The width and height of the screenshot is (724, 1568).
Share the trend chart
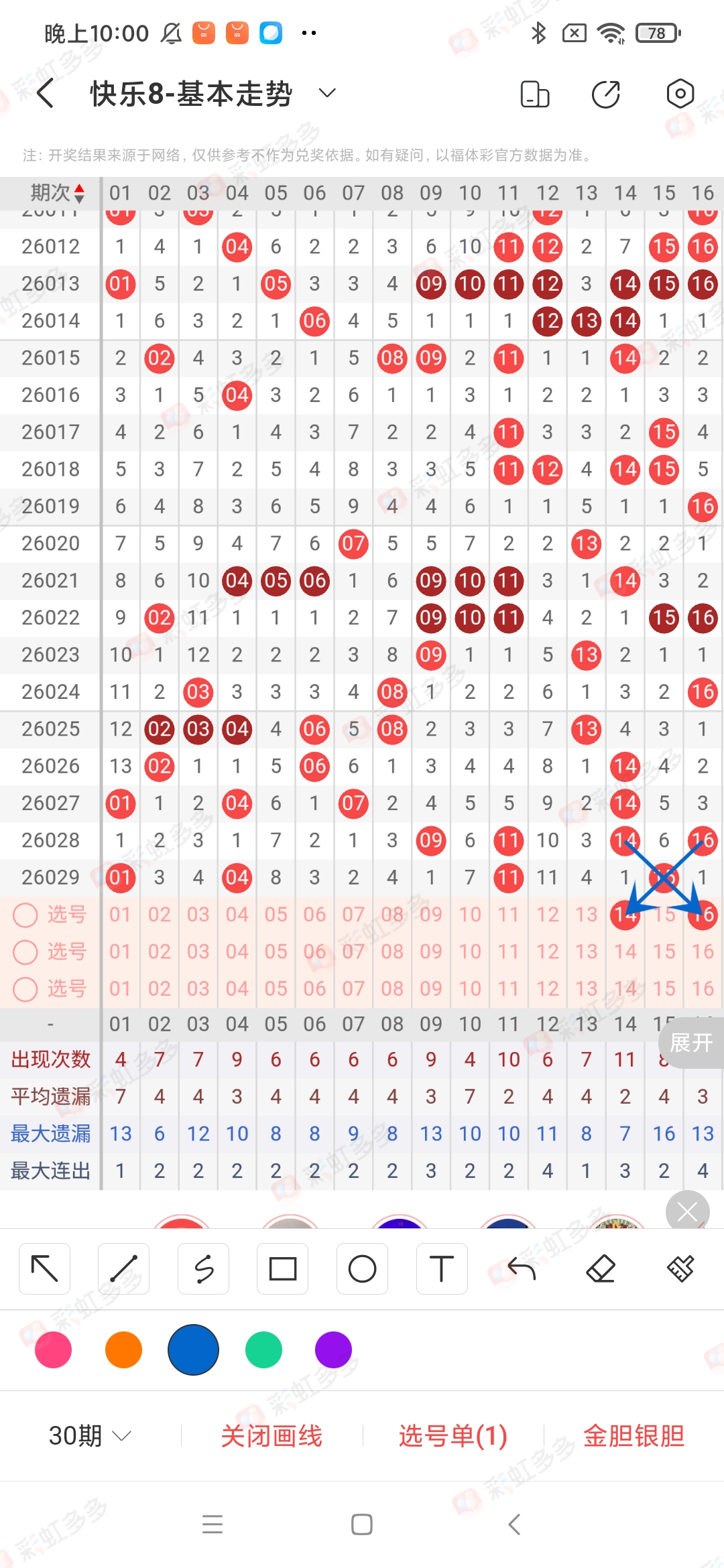tap(606, 94)
